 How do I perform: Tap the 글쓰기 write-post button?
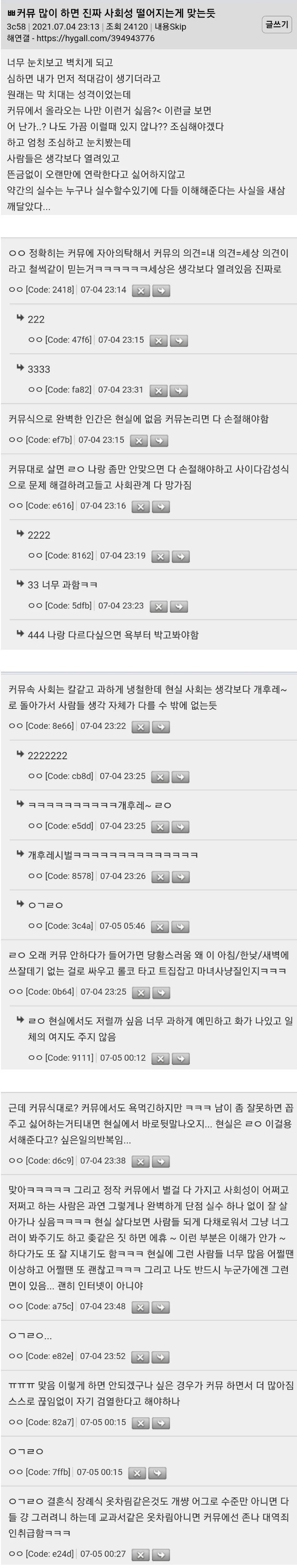pos(276,25)
